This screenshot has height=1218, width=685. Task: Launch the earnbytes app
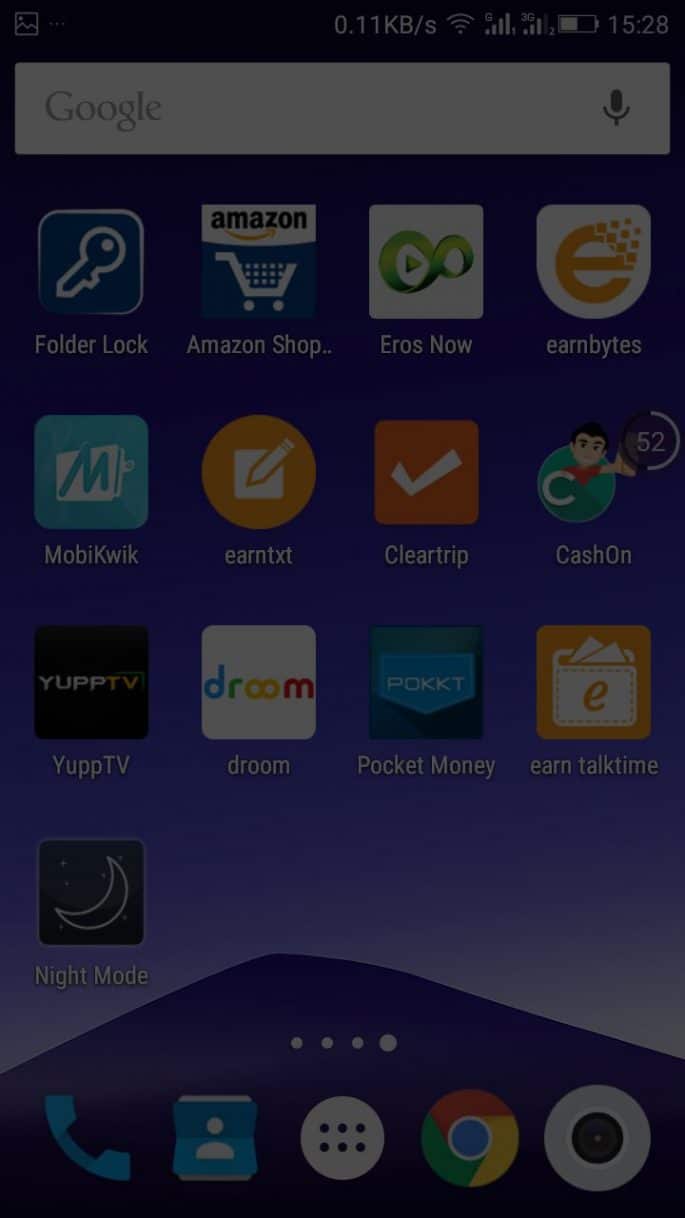[x=593, y=262]
